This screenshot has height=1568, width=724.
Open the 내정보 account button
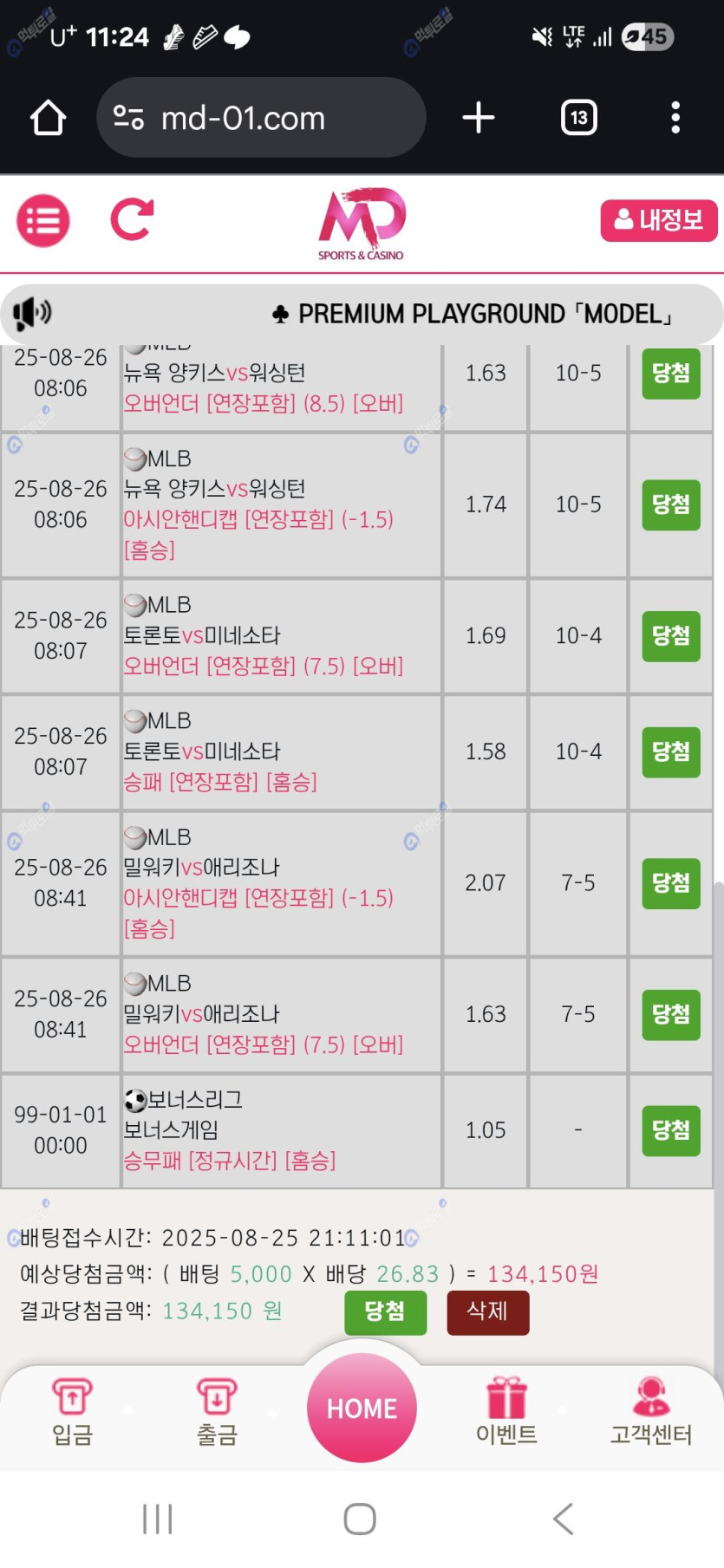point(658,220)
